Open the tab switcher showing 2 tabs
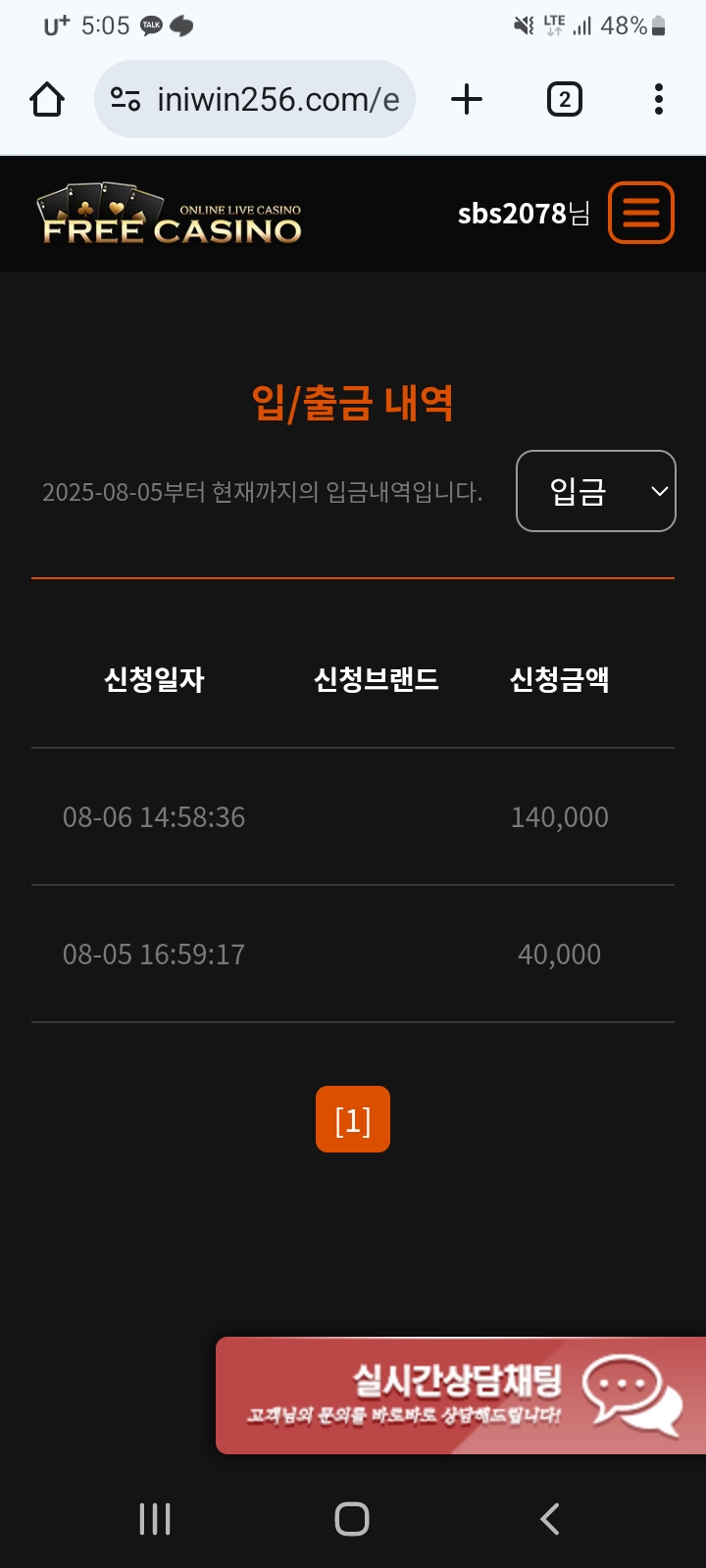 [564, 99]
